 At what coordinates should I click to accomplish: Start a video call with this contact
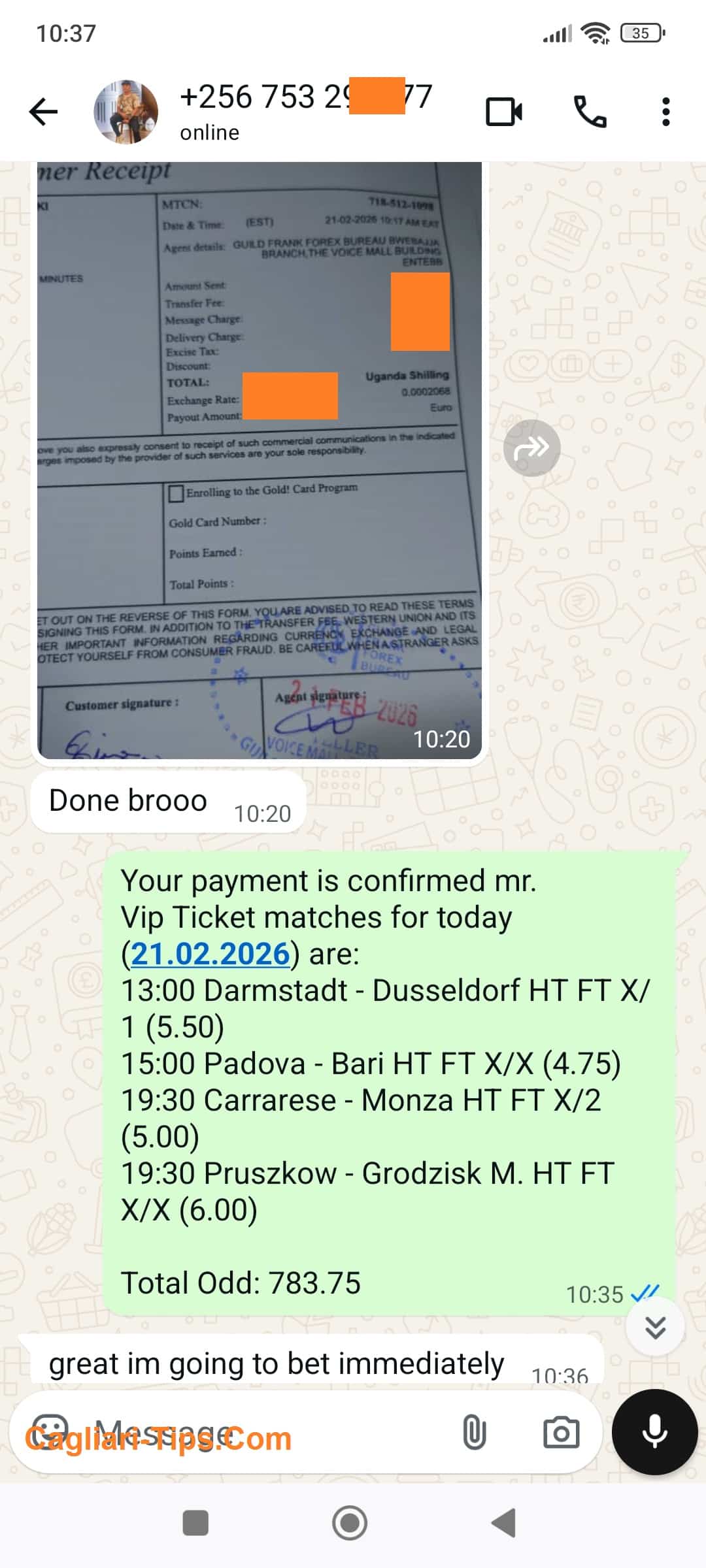click(x=504, y=112)
